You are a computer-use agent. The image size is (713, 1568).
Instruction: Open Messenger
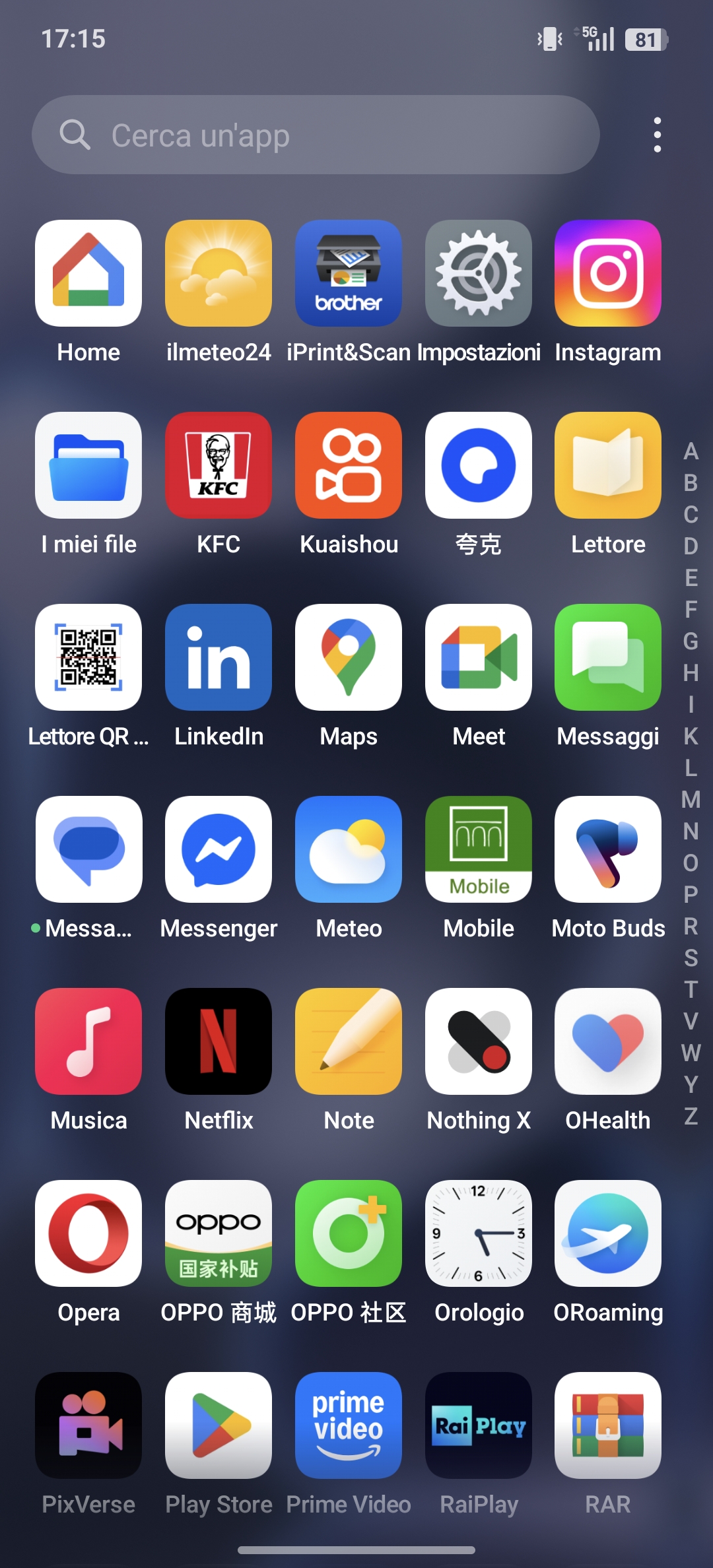point(219,849)
